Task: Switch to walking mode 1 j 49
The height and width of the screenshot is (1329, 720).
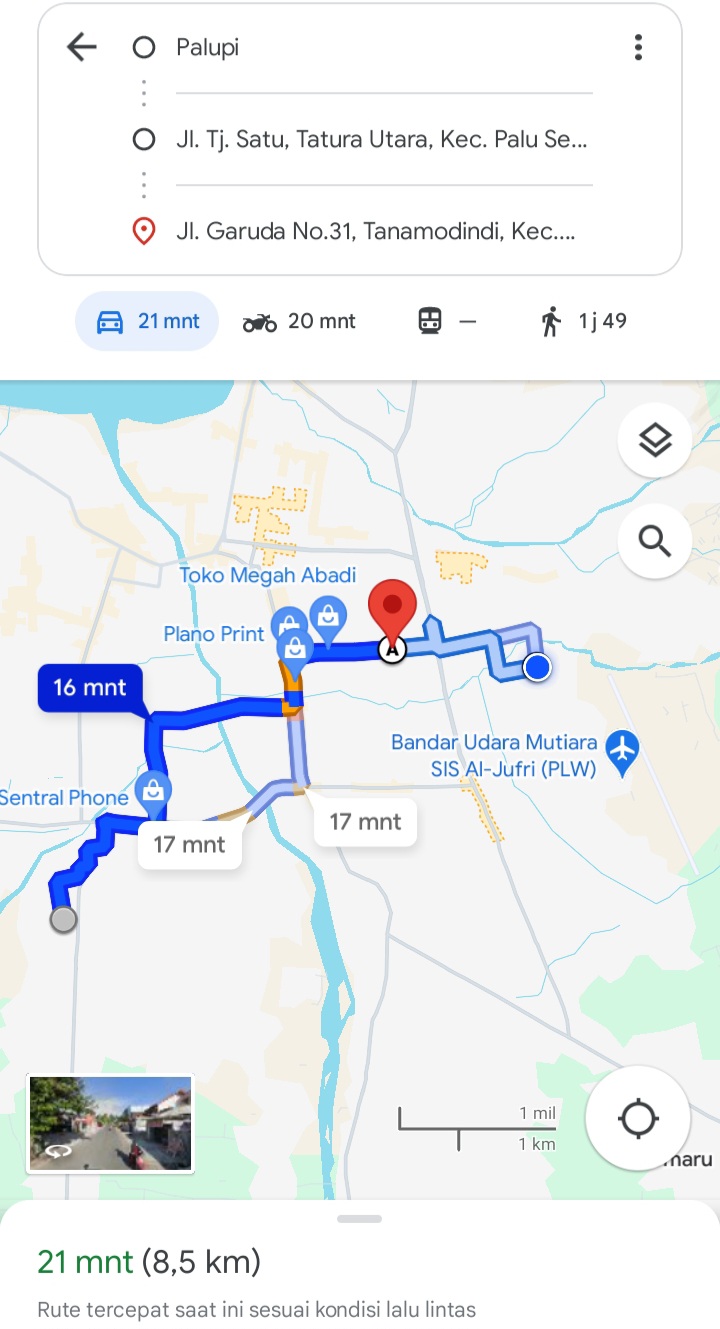Action: point(583,321)
